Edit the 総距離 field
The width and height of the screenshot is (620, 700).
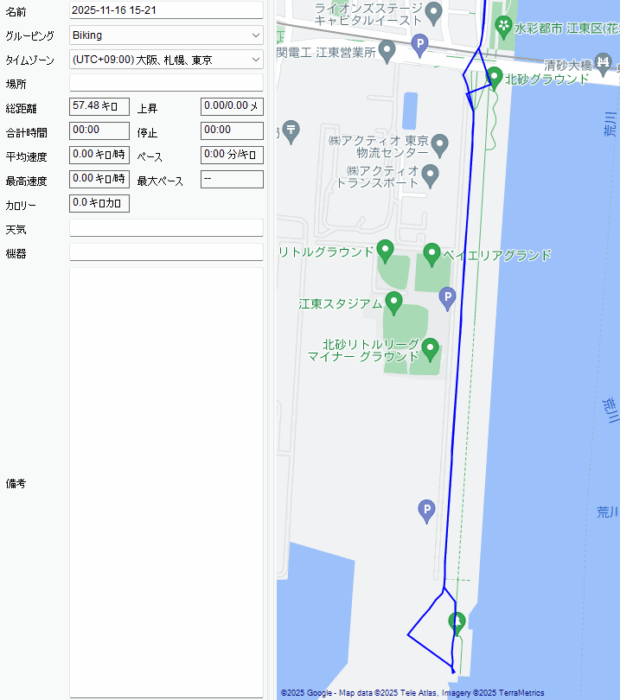[x=99, y=105]
